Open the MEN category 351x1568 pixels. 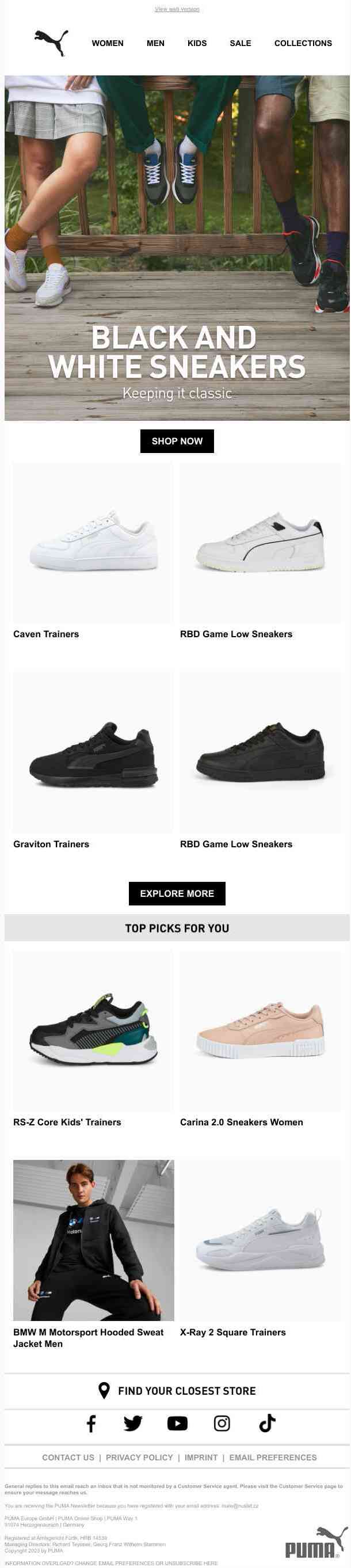(155, 43)
